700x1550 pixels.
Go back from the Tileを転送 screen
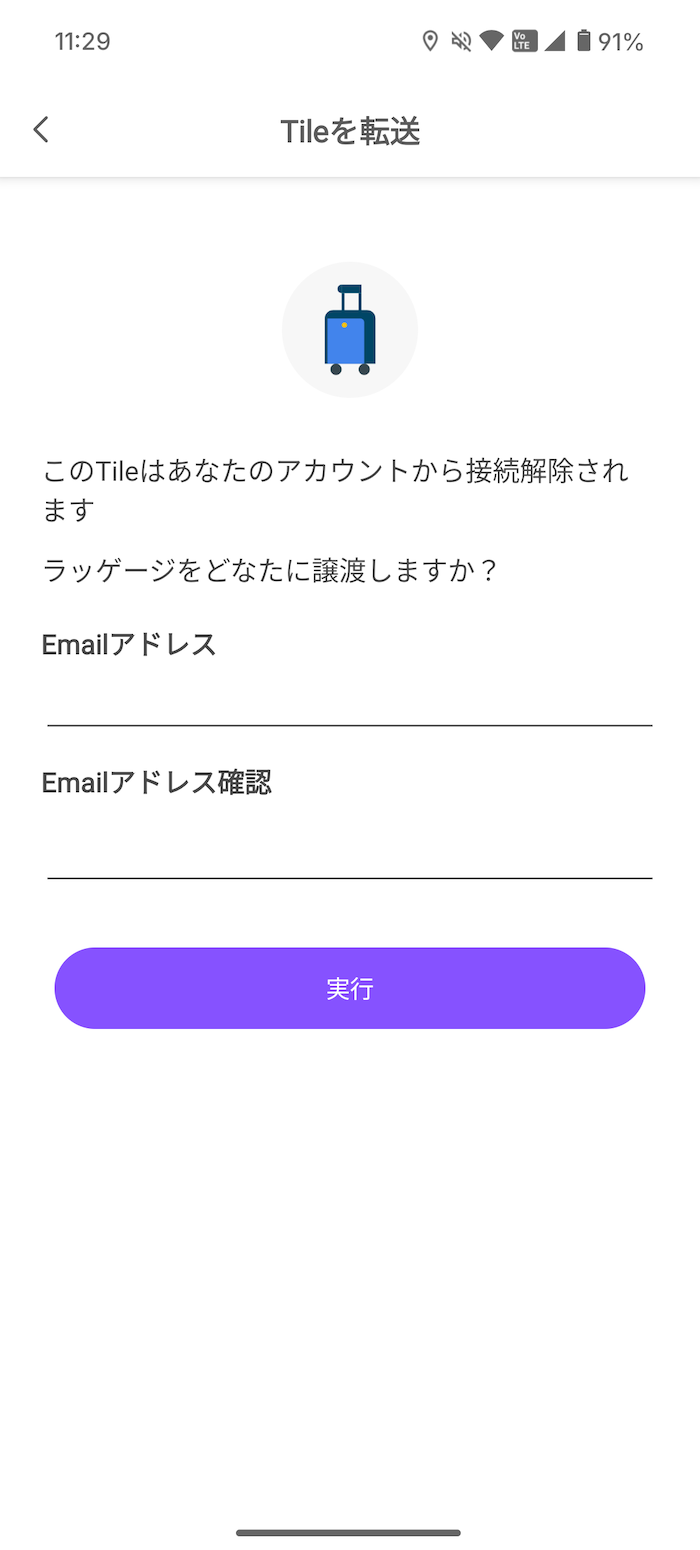41,130
